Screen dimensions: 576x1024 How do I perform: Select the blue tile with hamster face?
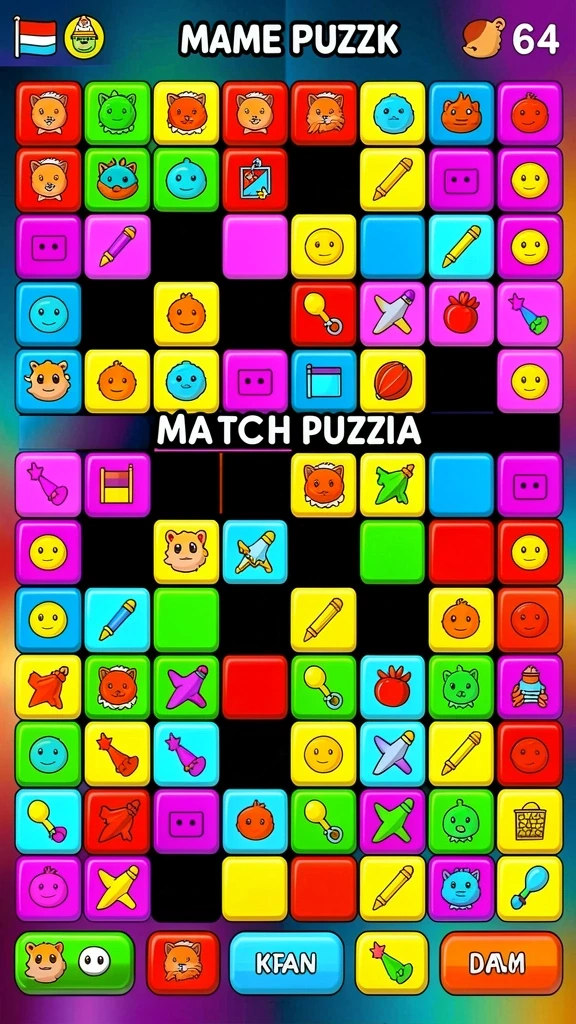[x=48, y=381]
